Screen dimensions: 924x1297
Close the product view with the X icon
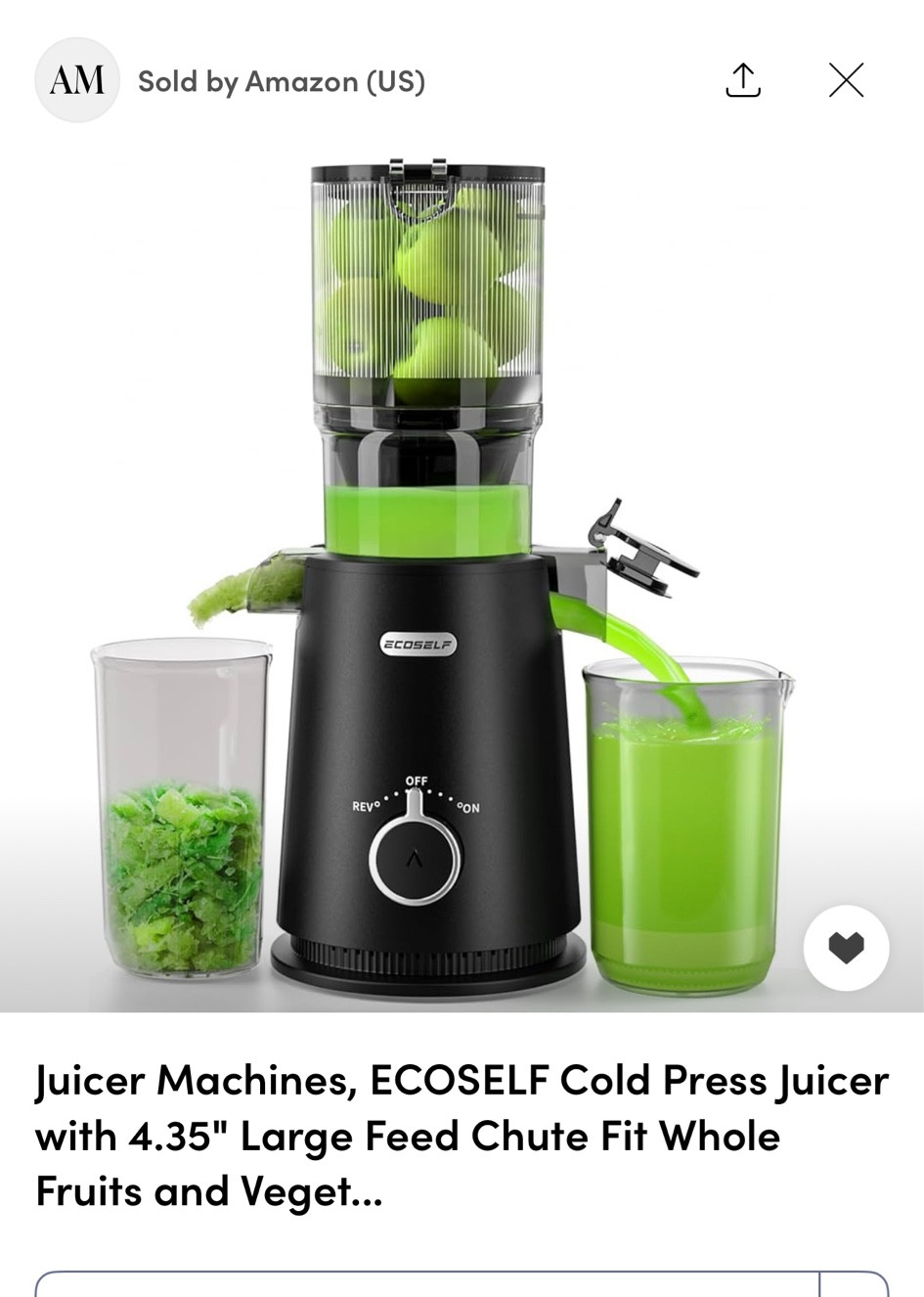[846, 80]
